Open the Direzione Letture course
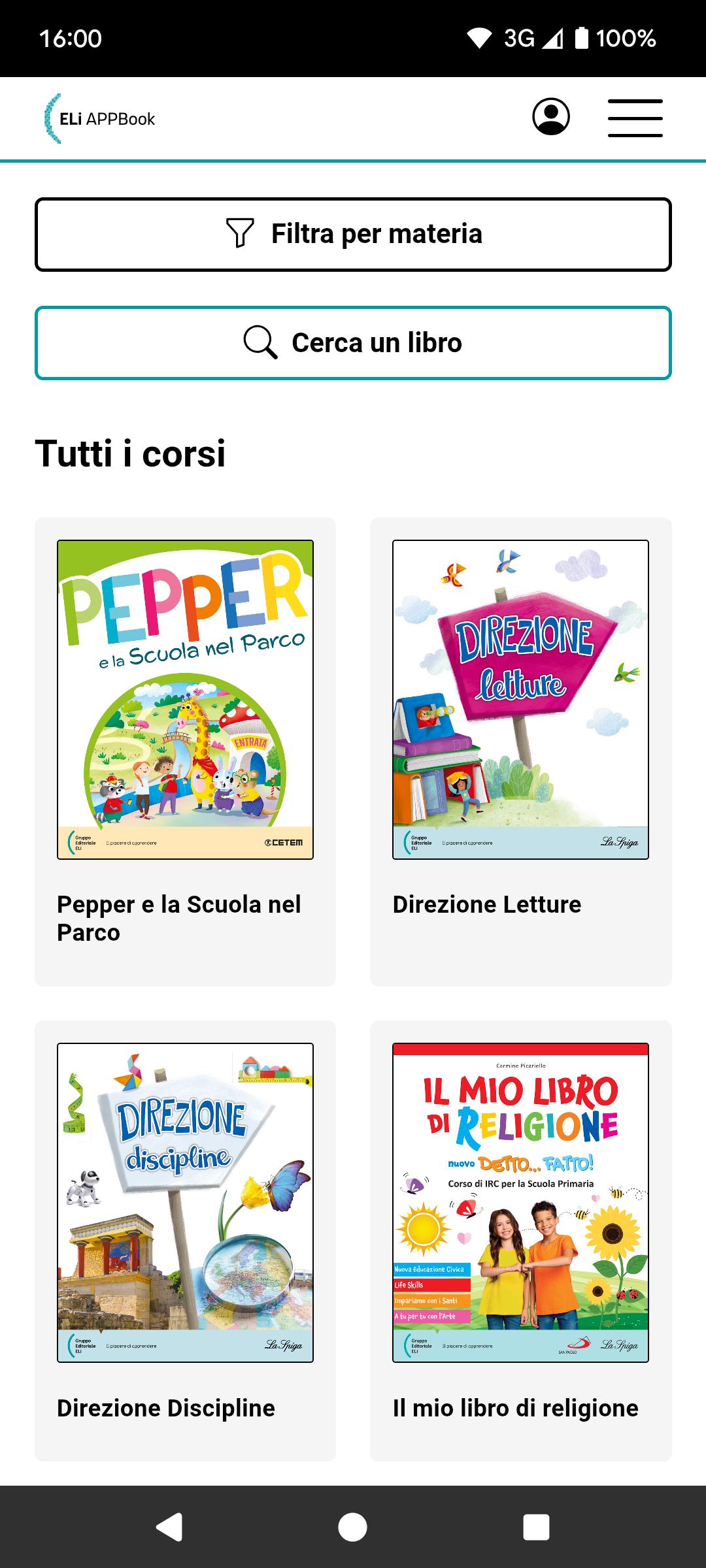The width and height of the screenshot is (706, 1568). [520, 751]
